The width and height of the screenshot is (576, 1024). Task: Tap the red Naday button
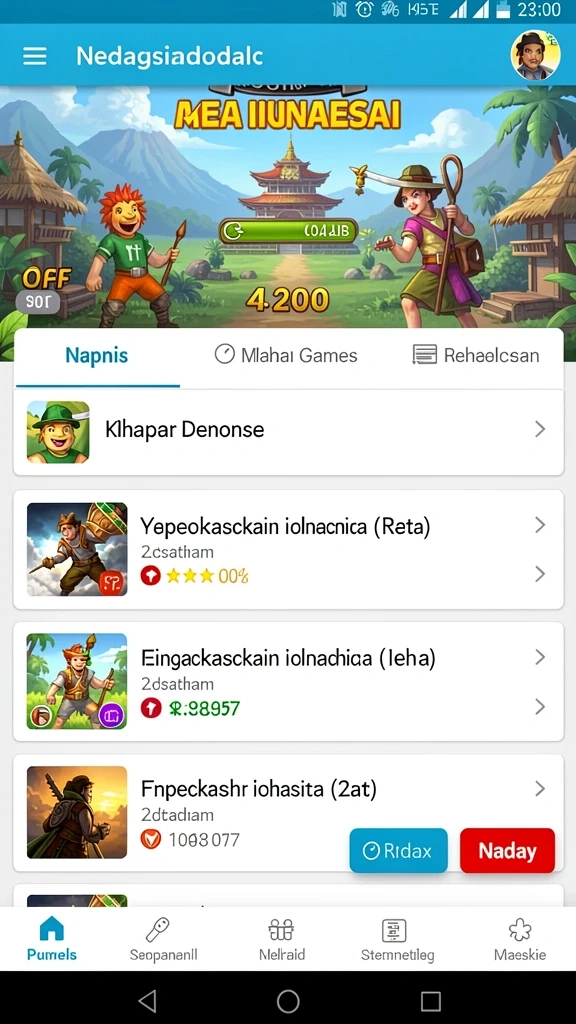click(507, 850)
